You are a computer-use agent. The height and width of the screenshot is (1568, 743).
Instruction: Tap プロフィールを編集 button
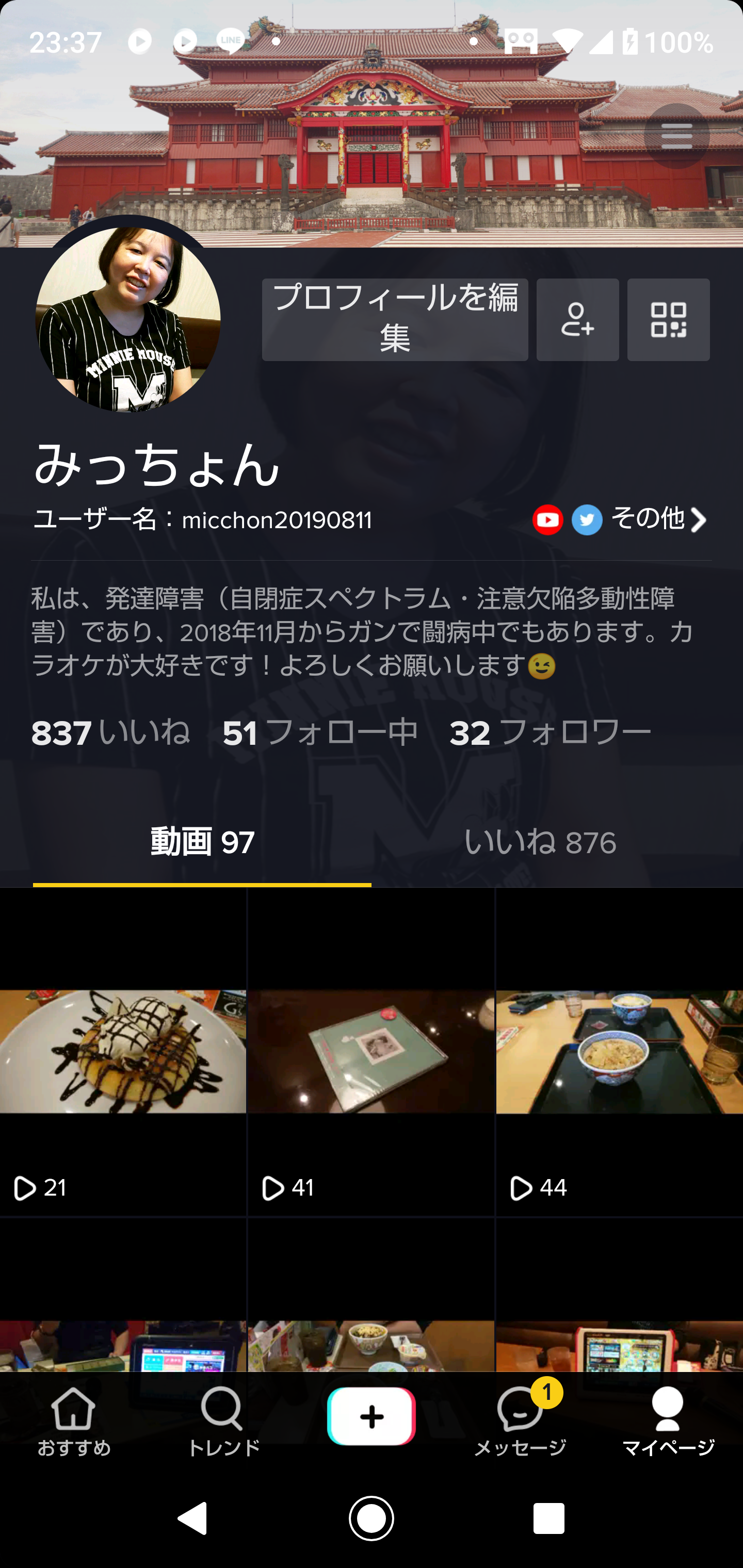pyautogui.click(x=395, y=320)
